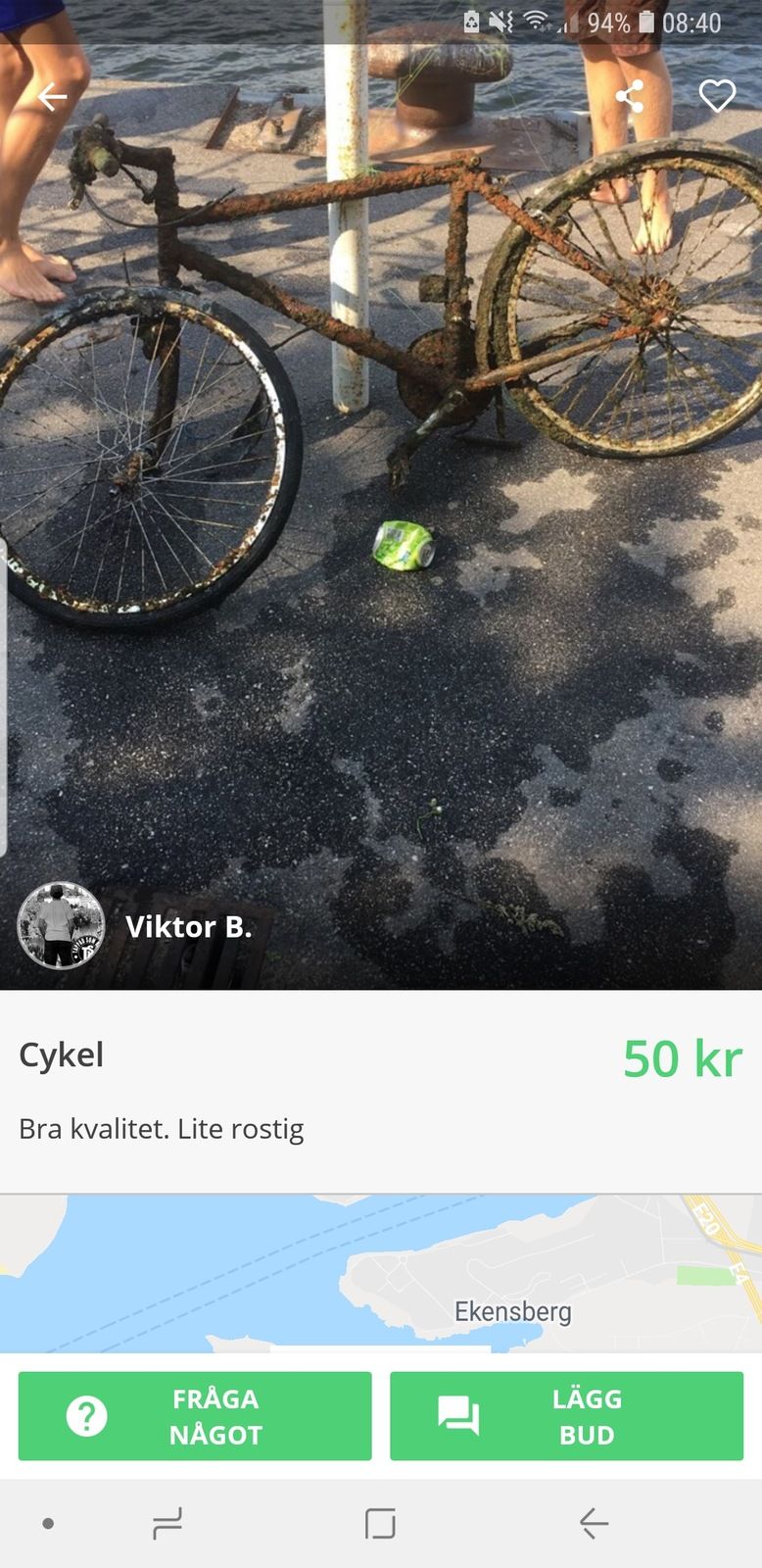
Task: Tap the system home button
Action: (380, 1524)
